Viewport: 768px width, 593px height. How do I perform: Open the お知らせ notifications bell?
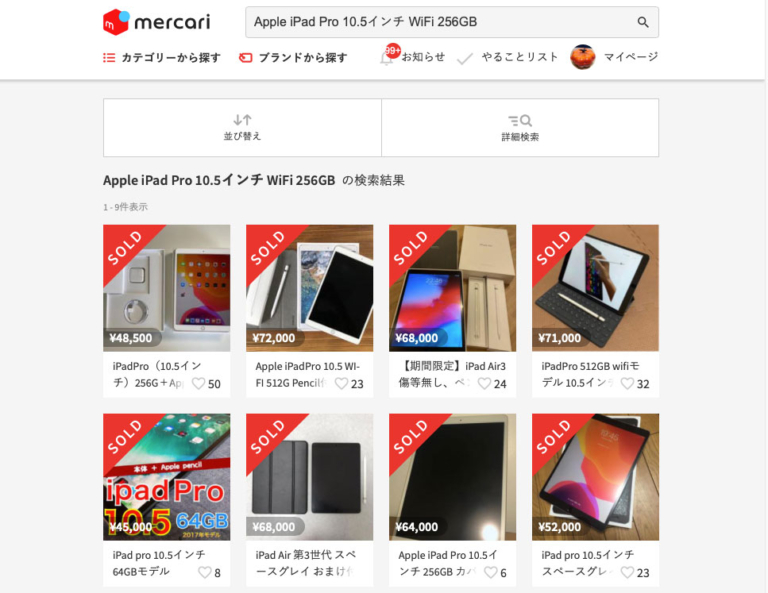click(x=388, y=57)
